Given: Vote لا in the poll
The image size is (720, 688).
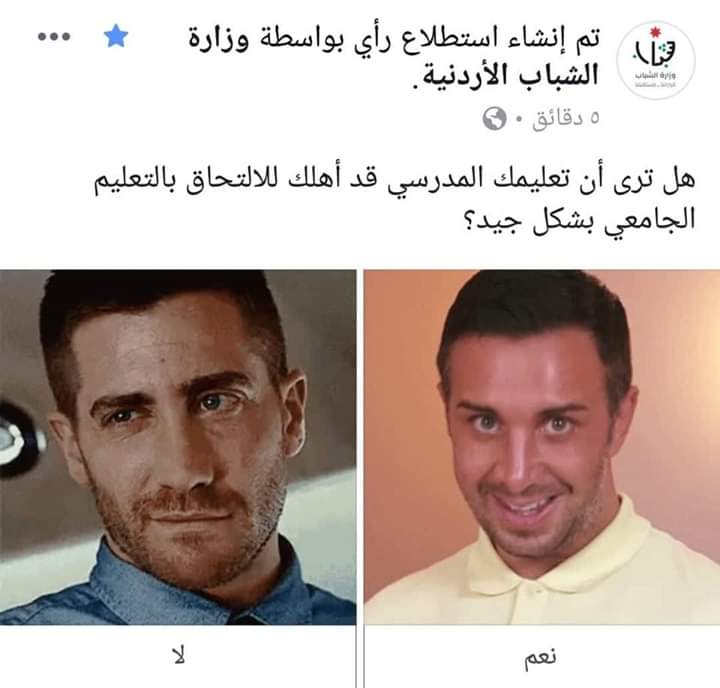Looking at the screenshot, I should (178, 658).
